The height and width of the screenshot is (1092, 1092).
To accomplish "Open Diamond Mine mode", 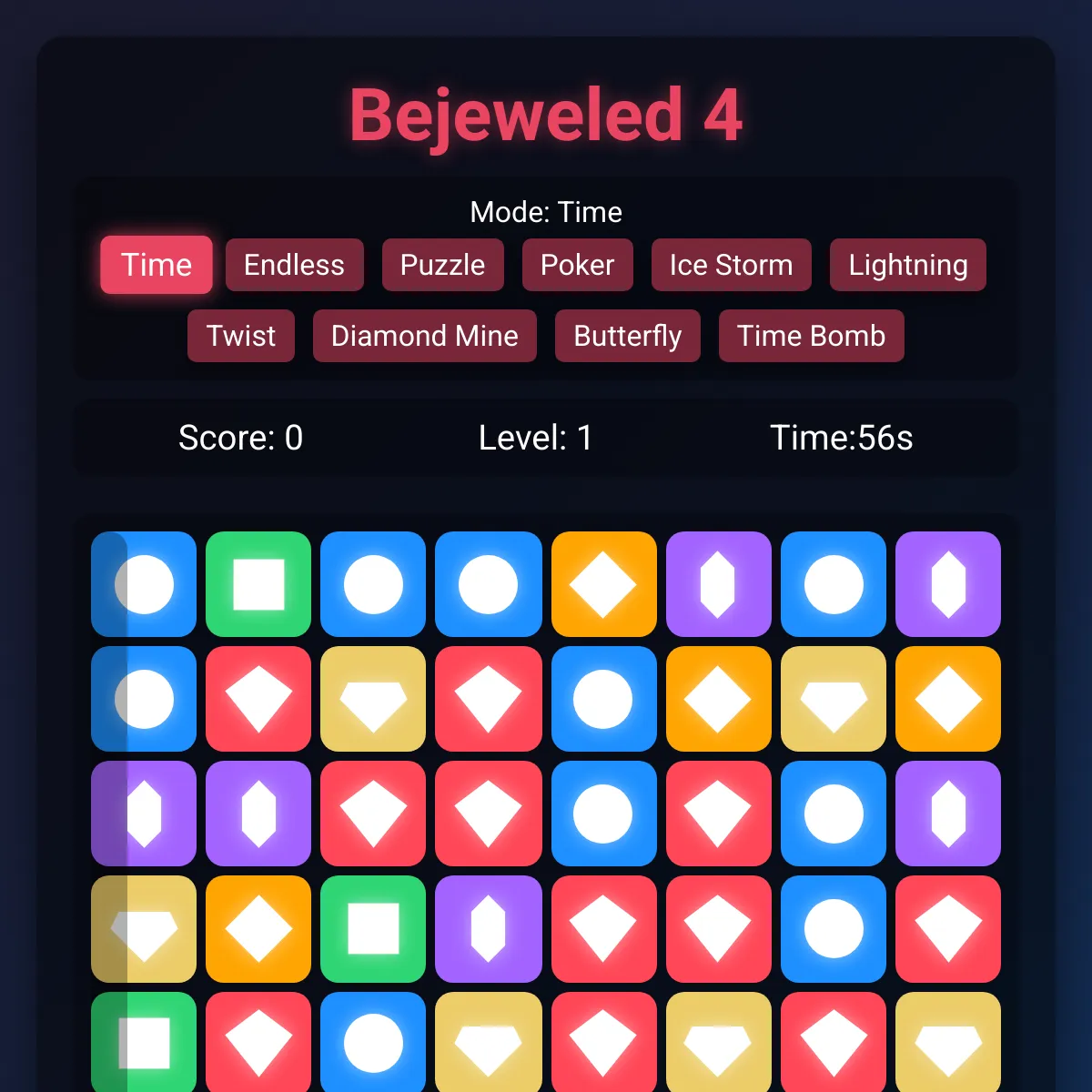I will click(x=424, y=336).
